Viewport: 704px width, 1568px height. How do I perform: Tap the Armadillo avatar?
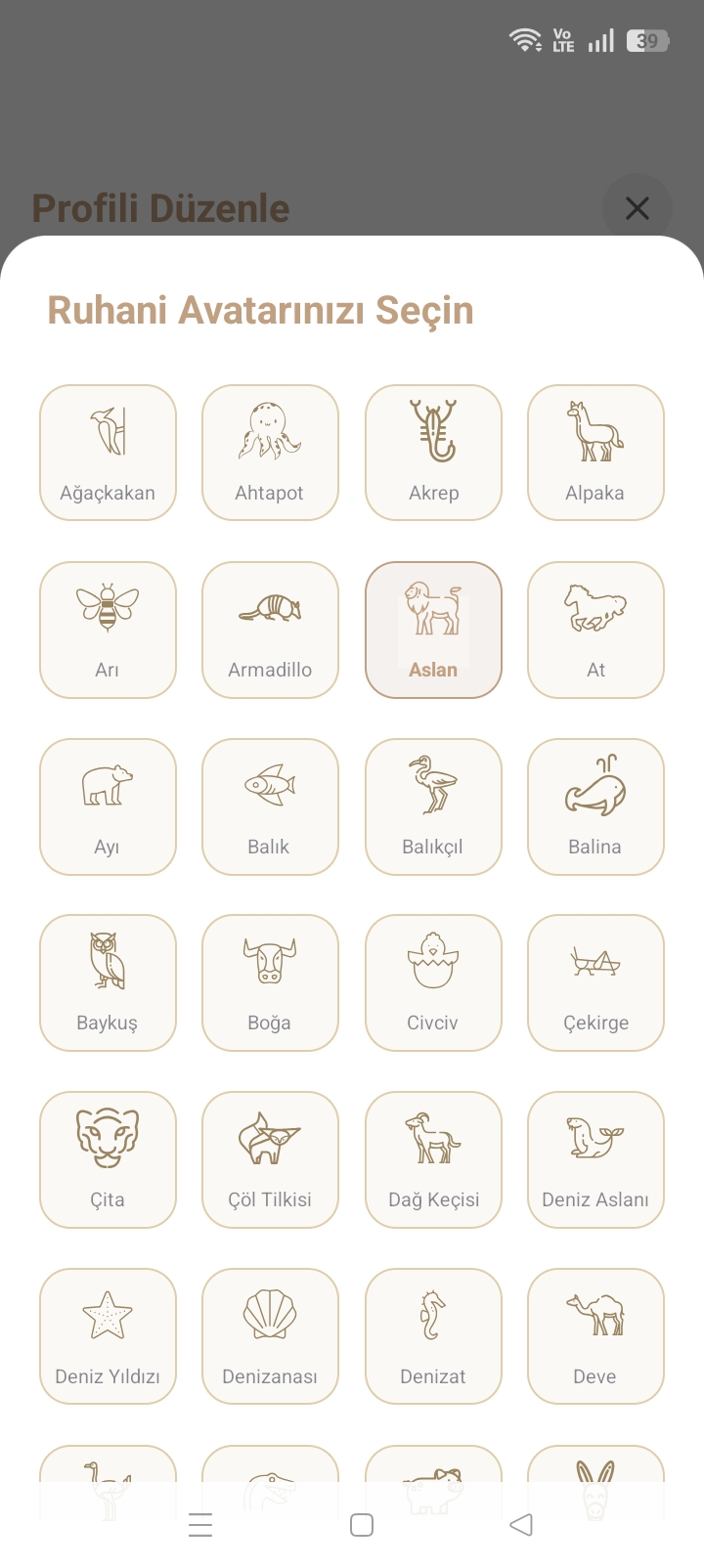tap(270, 630)
